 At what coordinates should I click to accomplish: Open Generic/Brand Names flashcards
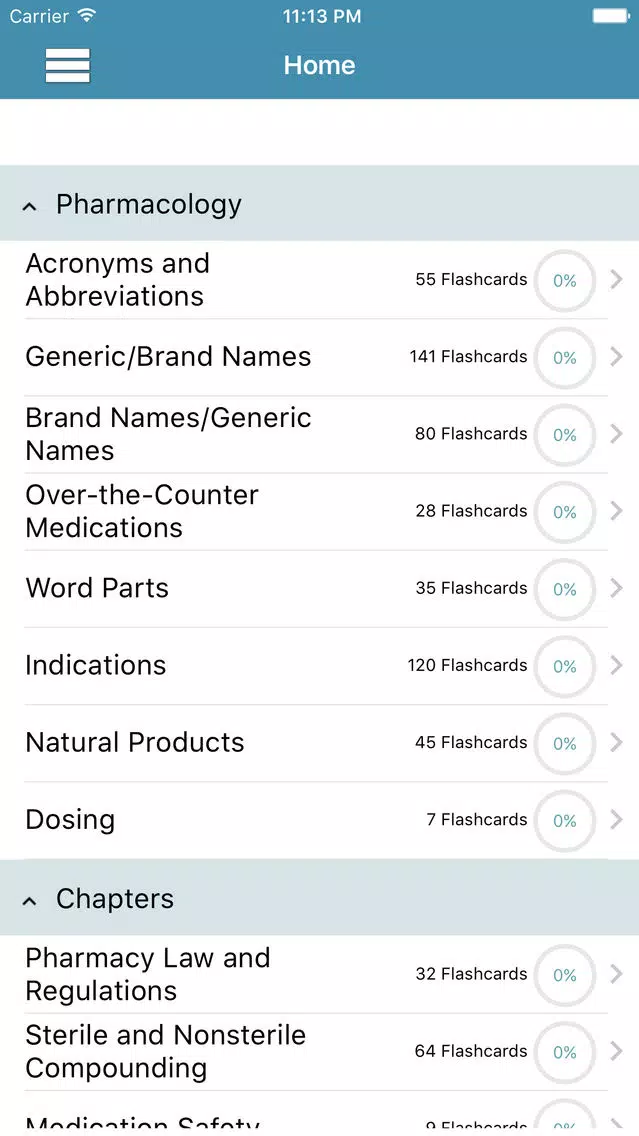click(320, 357)
